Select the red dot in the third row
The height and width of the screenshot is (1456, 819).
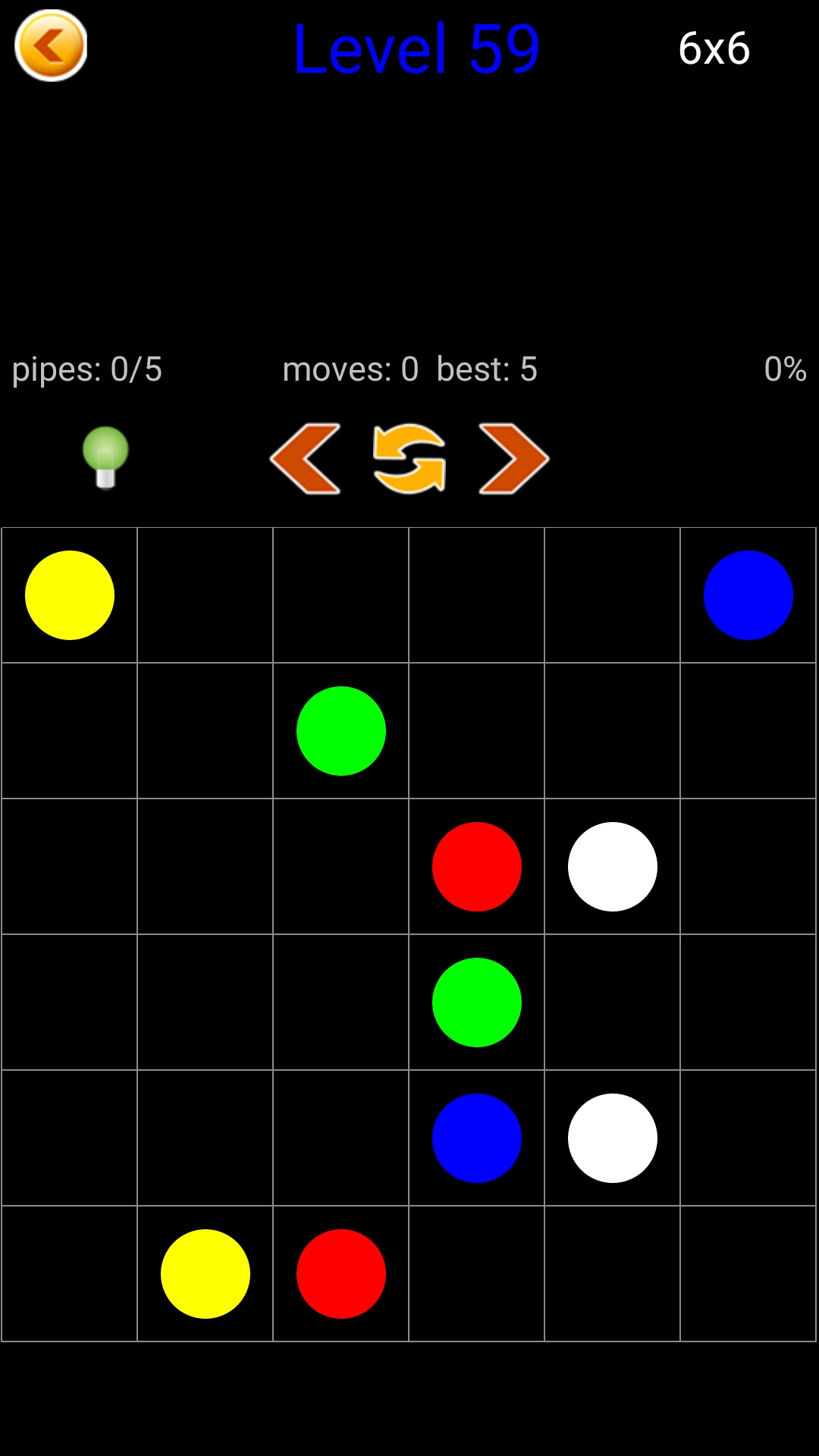477,867
